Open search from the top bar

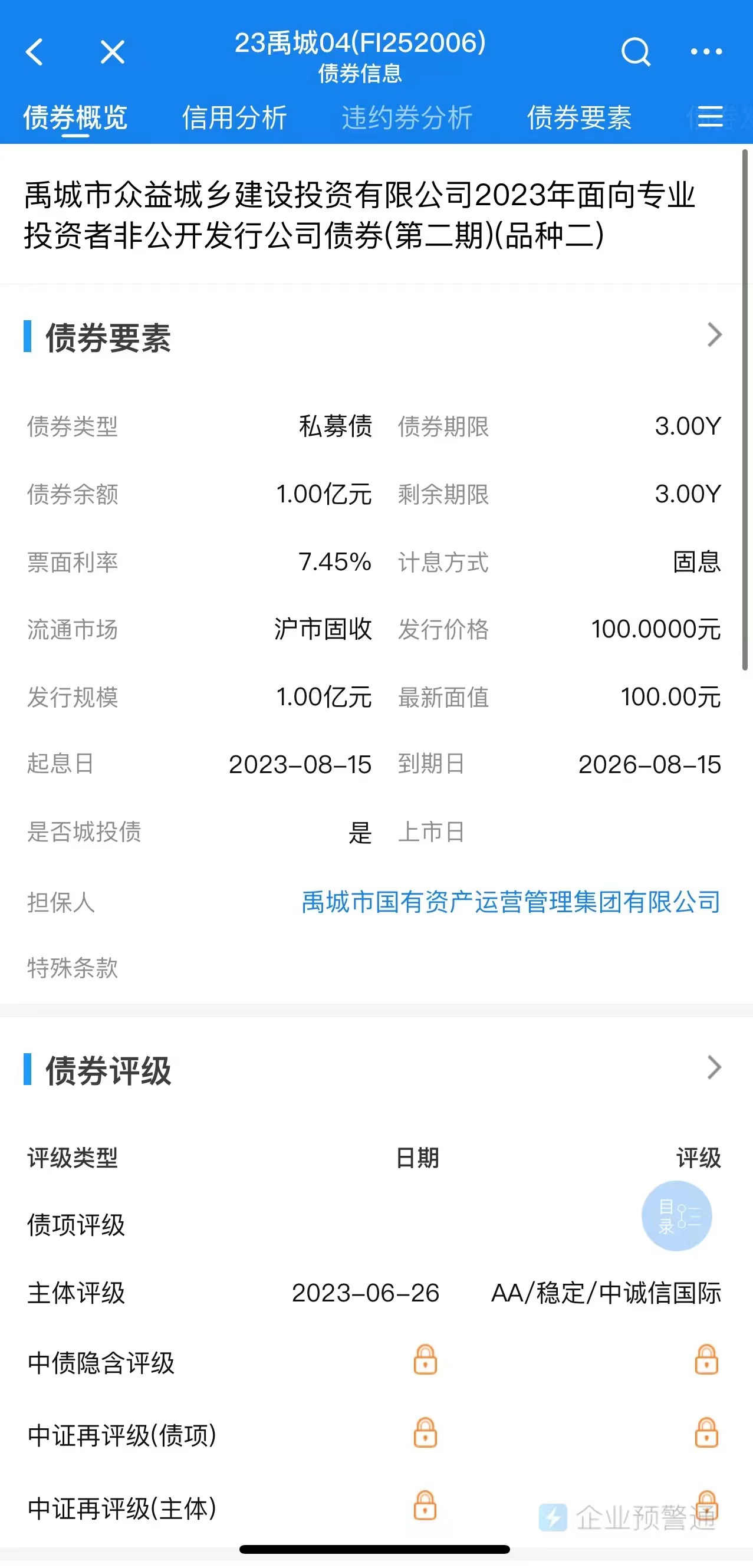coord(636,52)
